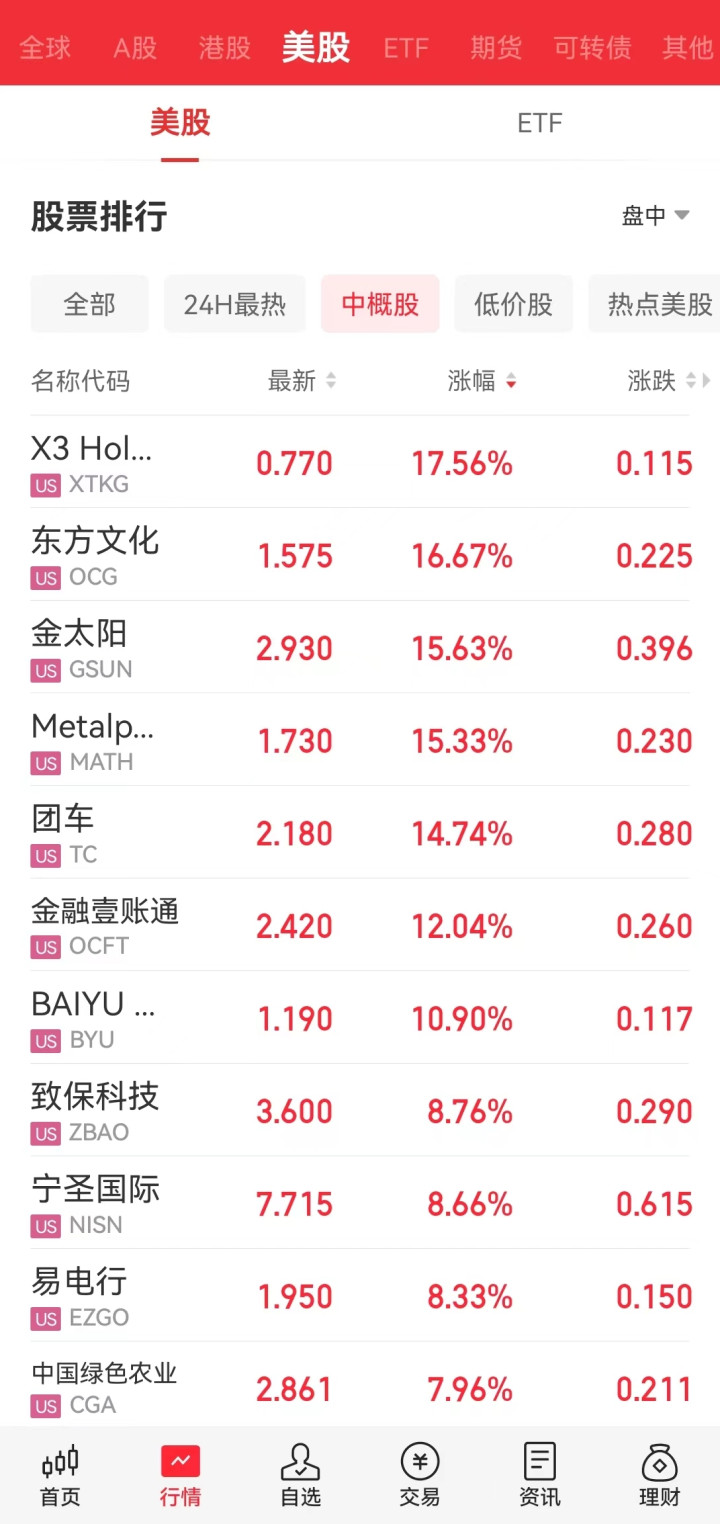Viewport: 720px width, 1524px height.
Task: Choose the 低价股 filter chip
Action: point(514,304)
